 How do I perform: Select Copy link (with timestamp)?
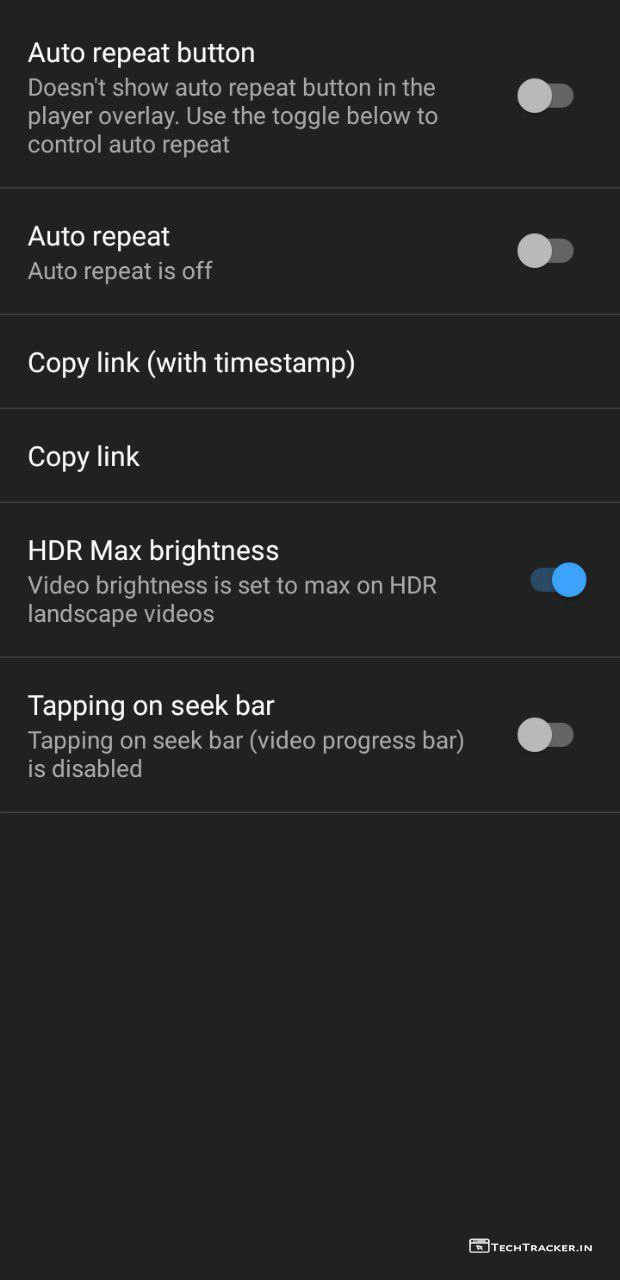192,362
